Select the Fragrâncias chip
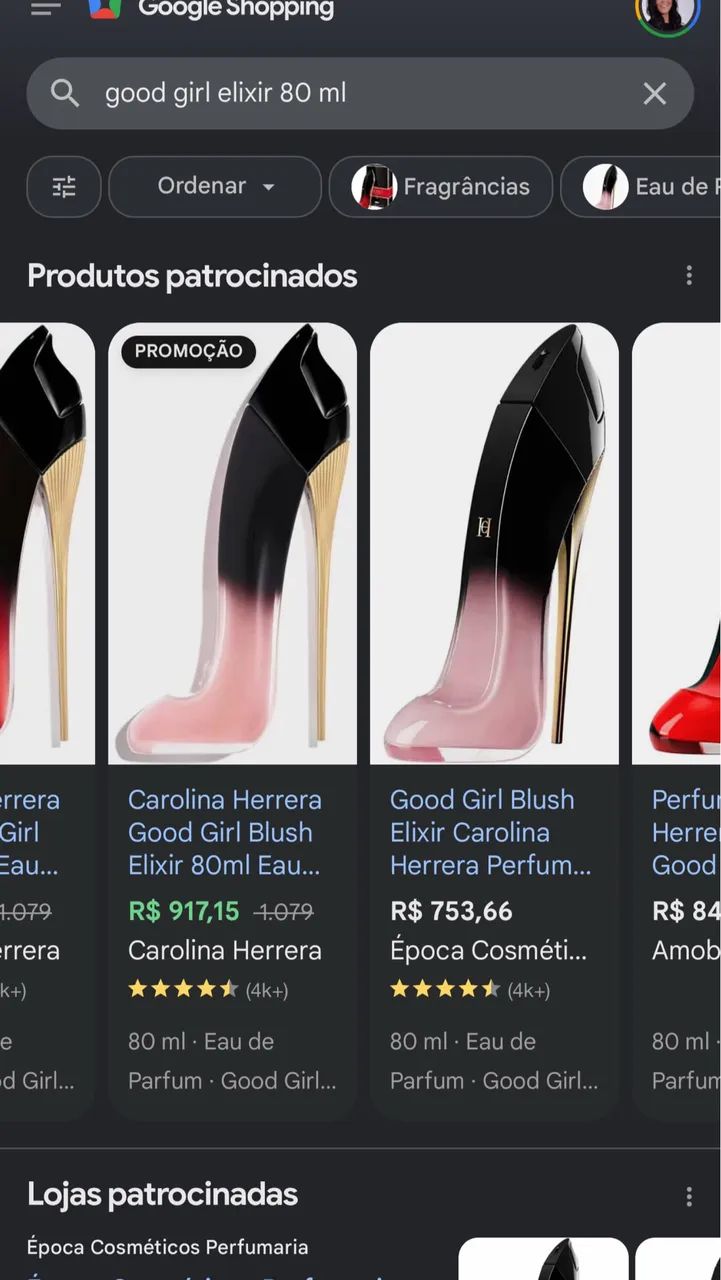721x1280 pixels. pyautogui.click(x=441, y=187)
